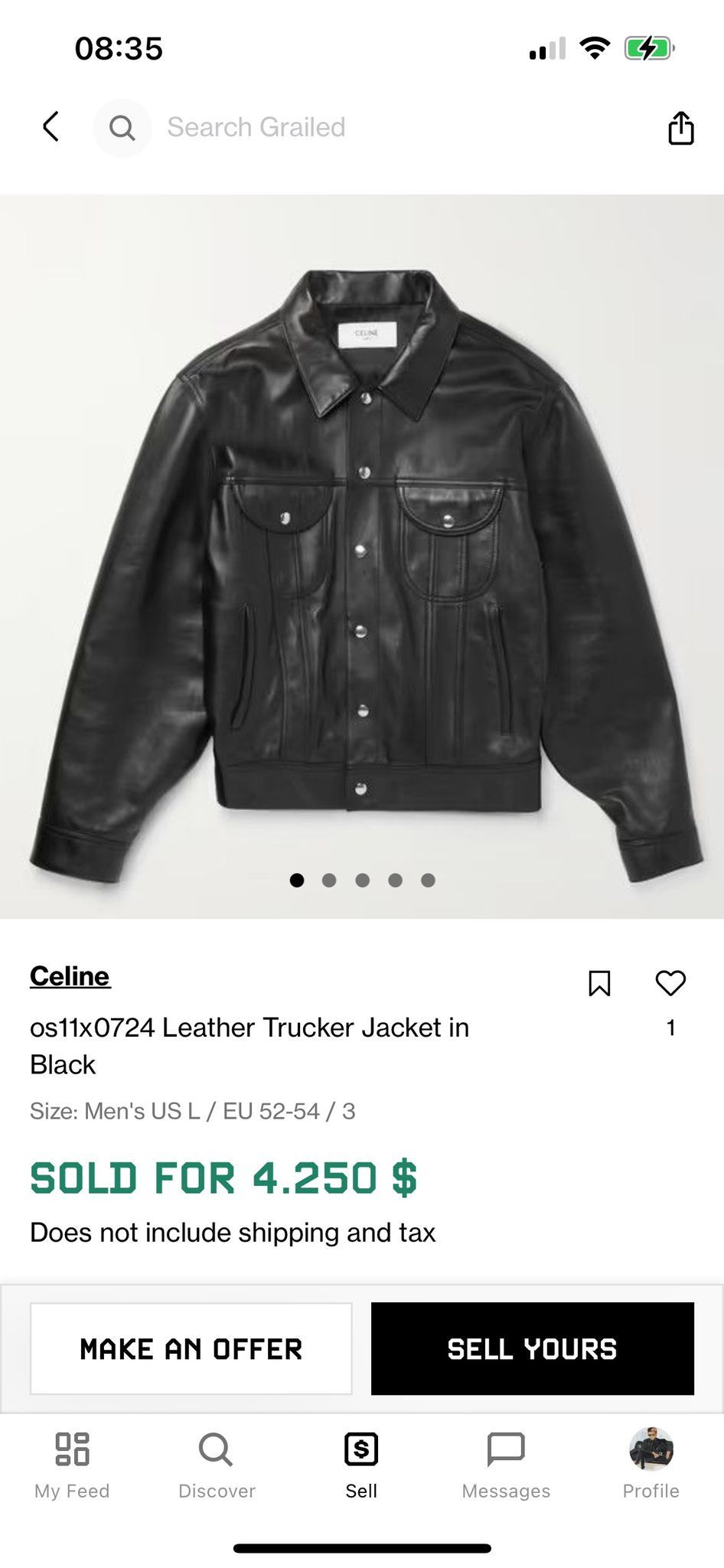This screenshot has width=724, height=1568.
Task: Click the battery charging indicator
Action: click(x=647, y=48)
